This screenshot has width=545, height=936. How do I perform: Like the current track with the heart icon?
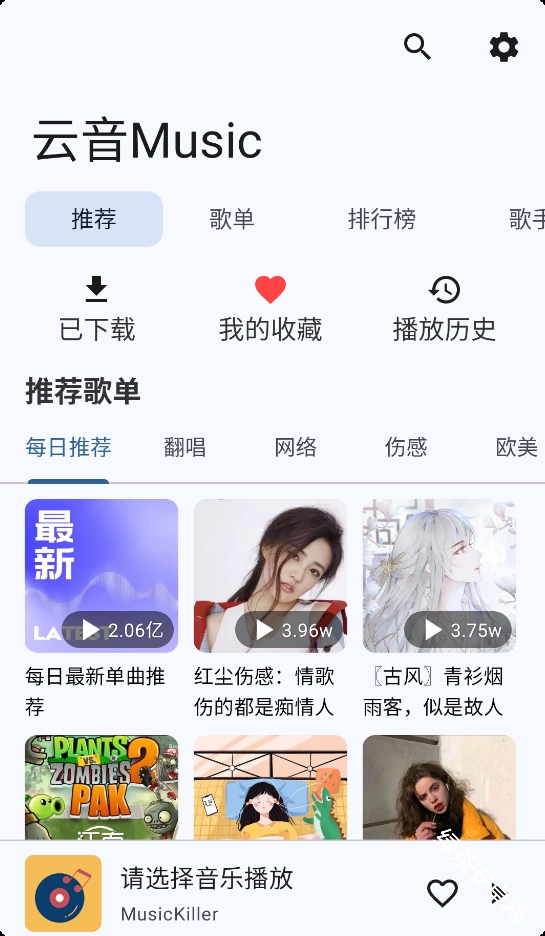pyautogui.click(x=442, y=893)
